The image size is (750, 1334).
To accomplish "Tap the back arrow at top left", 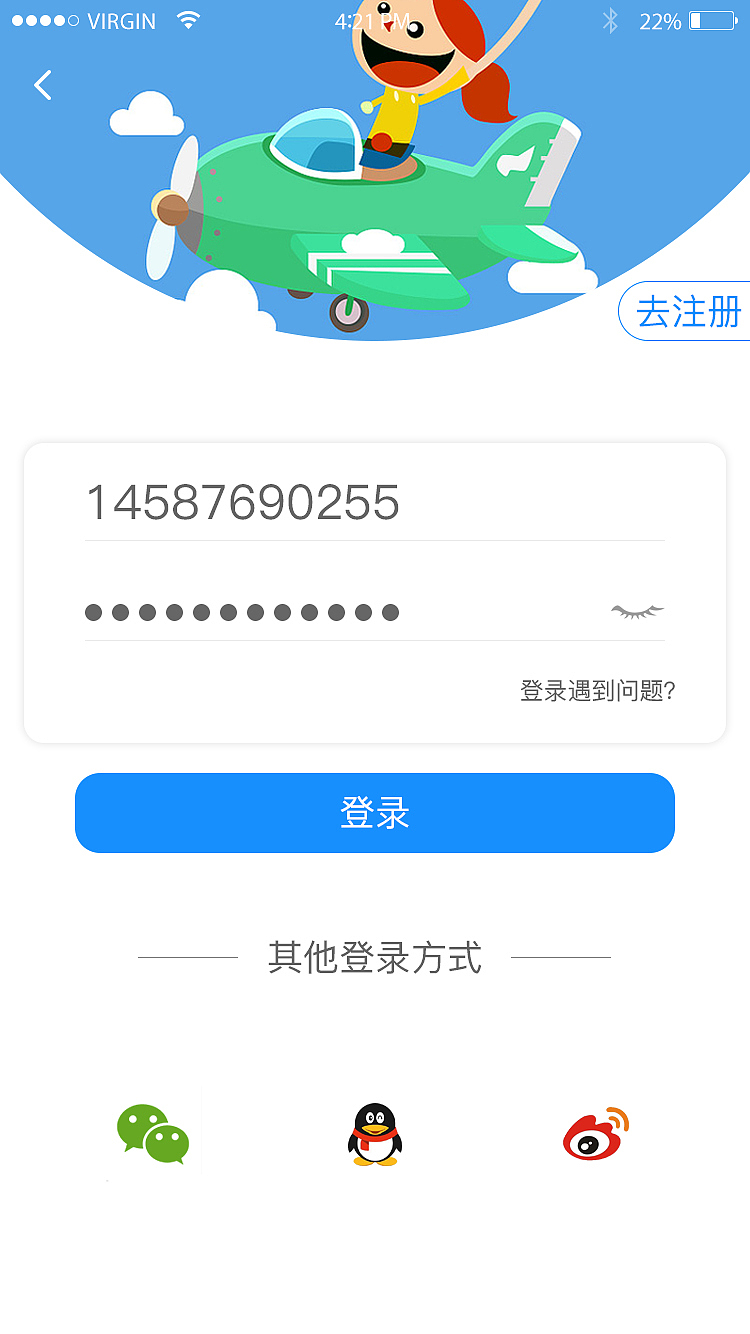I will 42,85.
